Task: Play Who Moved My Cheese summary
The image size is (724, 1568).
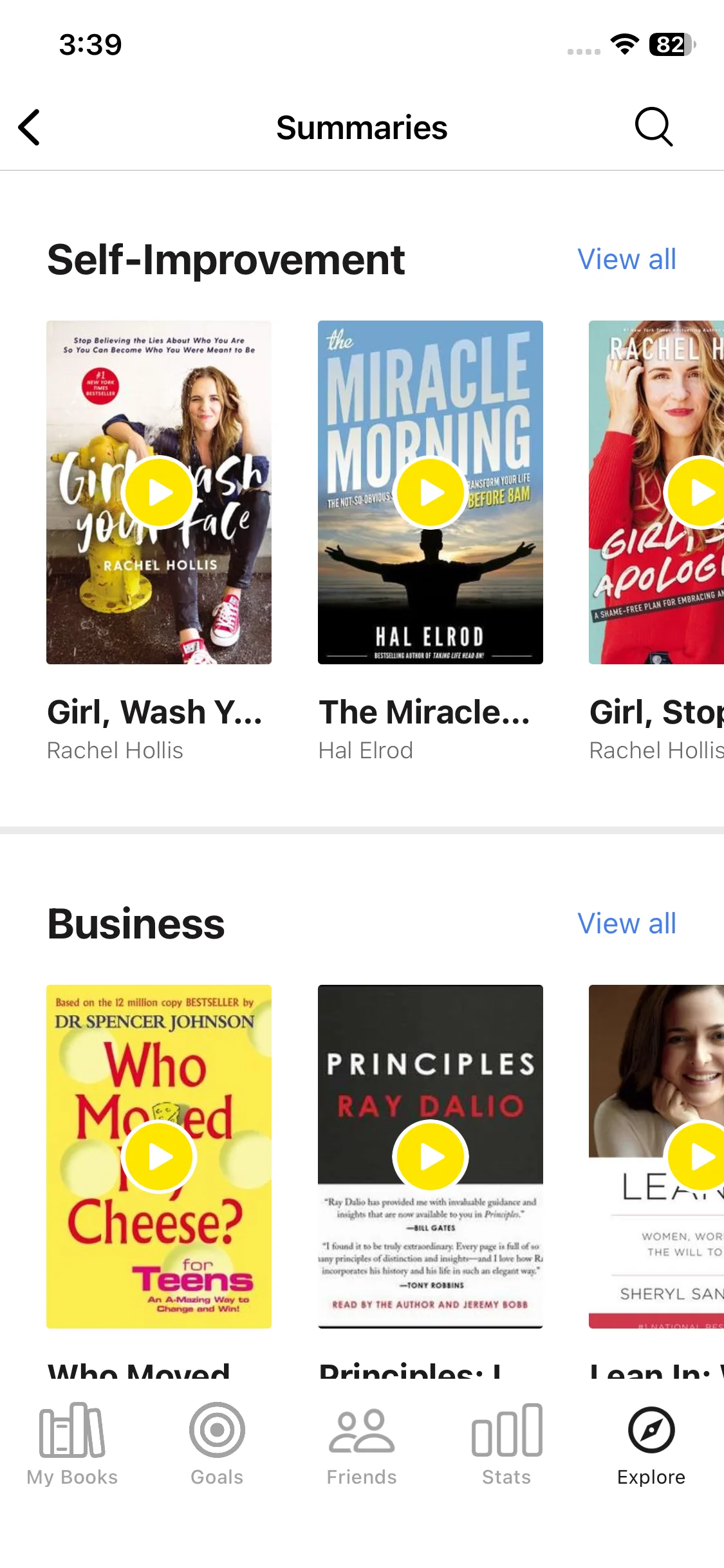Action: [x=159, y=1157]
